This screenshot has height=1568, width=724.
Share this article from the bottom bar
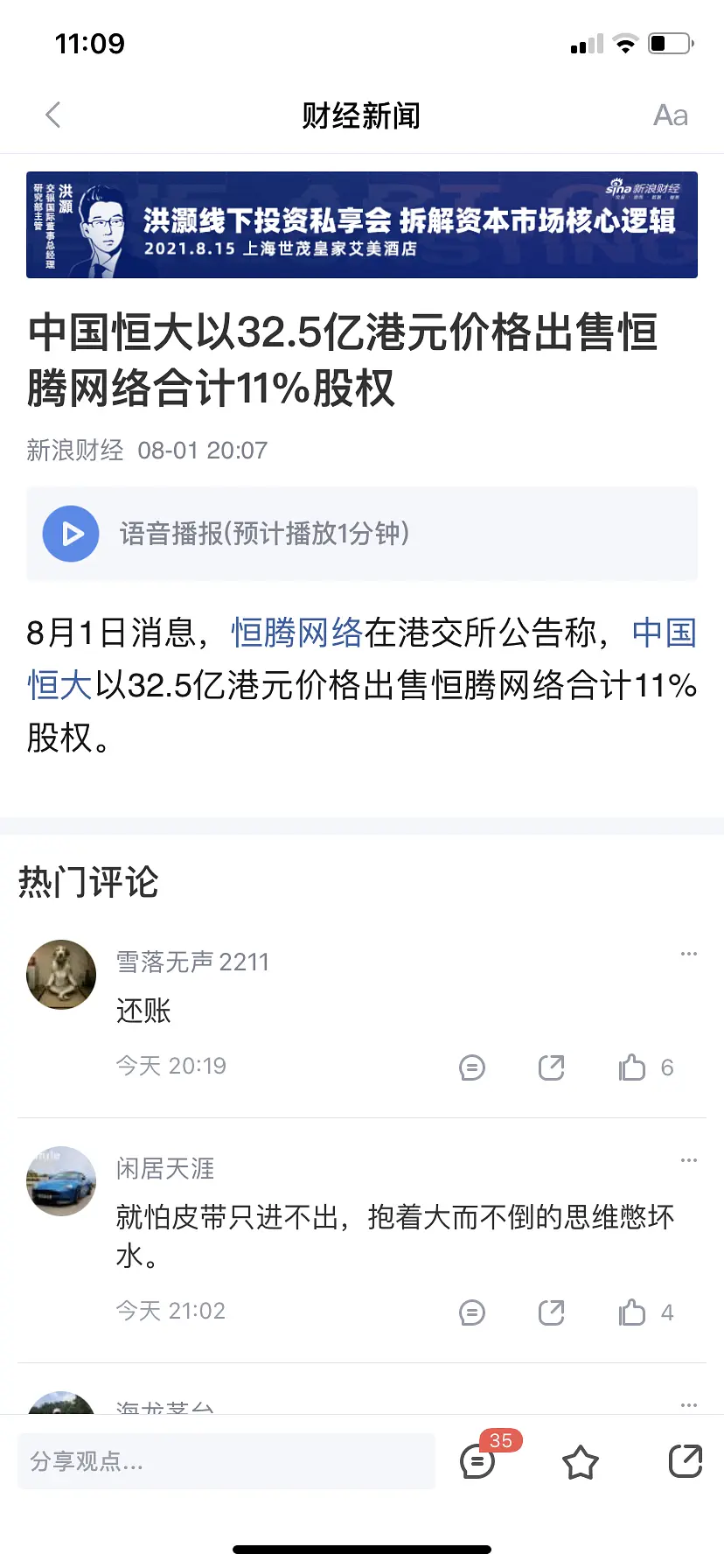(686, 1461)
